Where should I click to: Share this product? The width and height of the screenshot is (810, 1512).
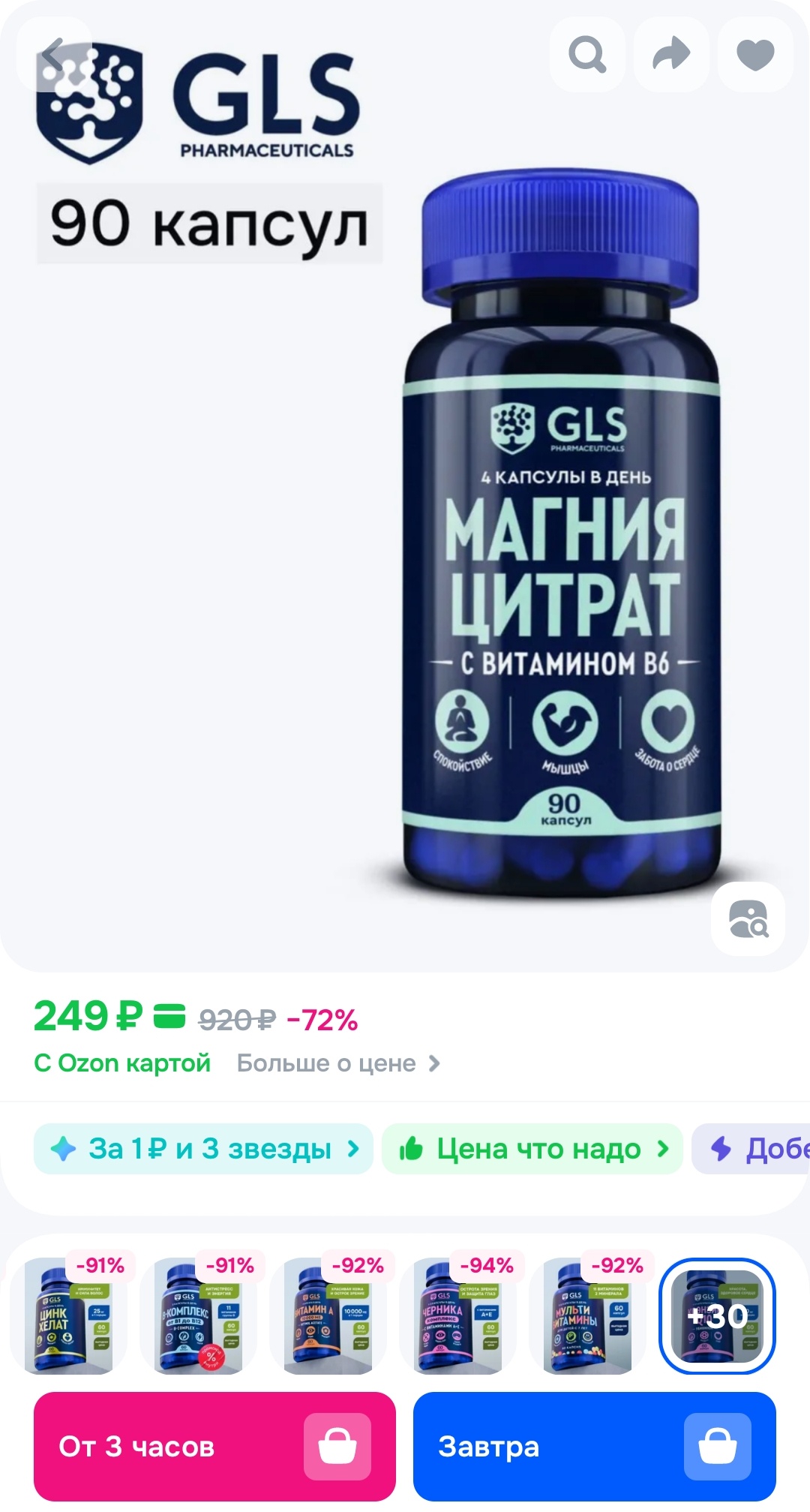click(671, 55)
